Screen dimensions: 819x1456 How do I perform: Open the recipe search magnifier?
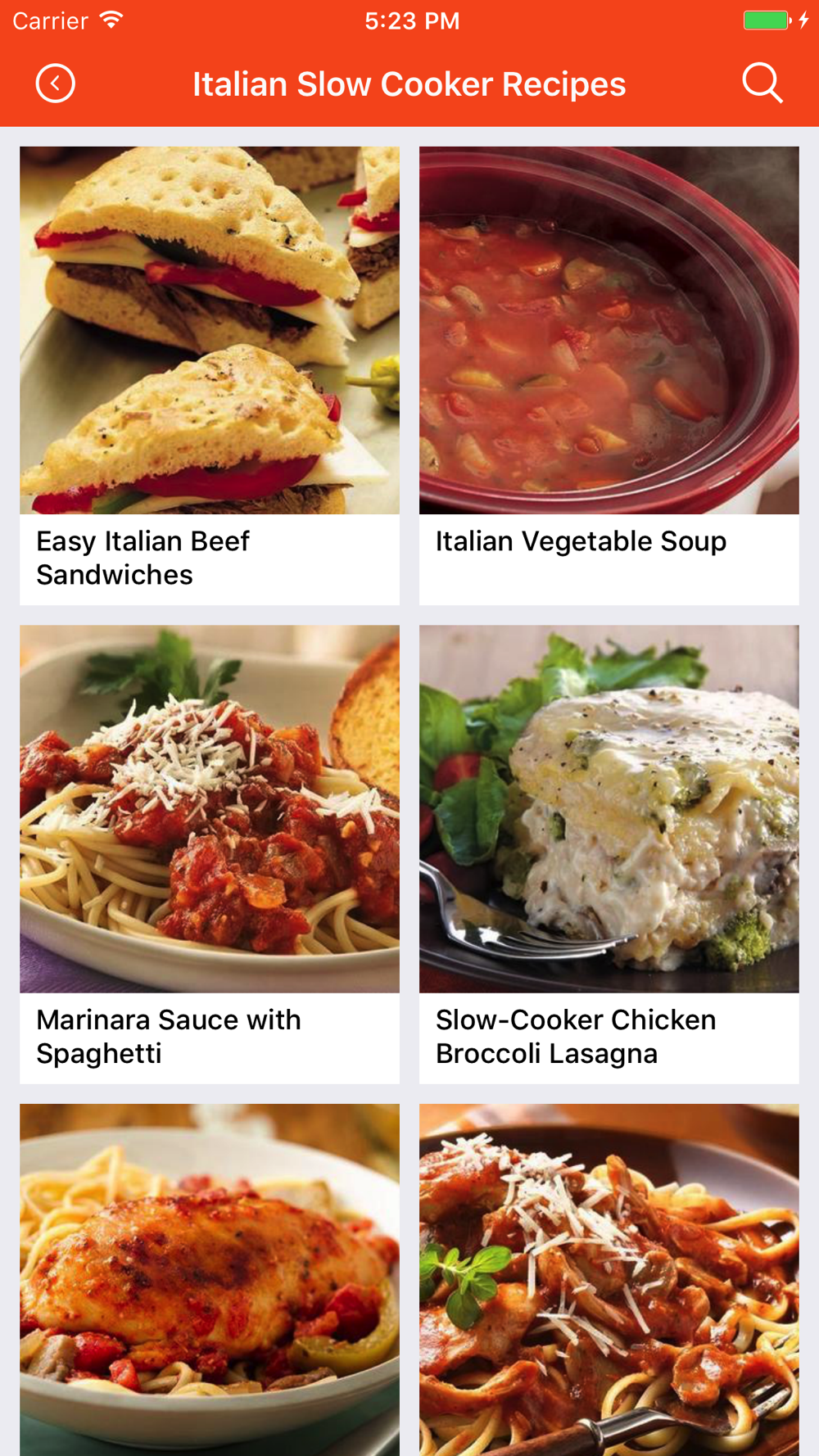762,84
